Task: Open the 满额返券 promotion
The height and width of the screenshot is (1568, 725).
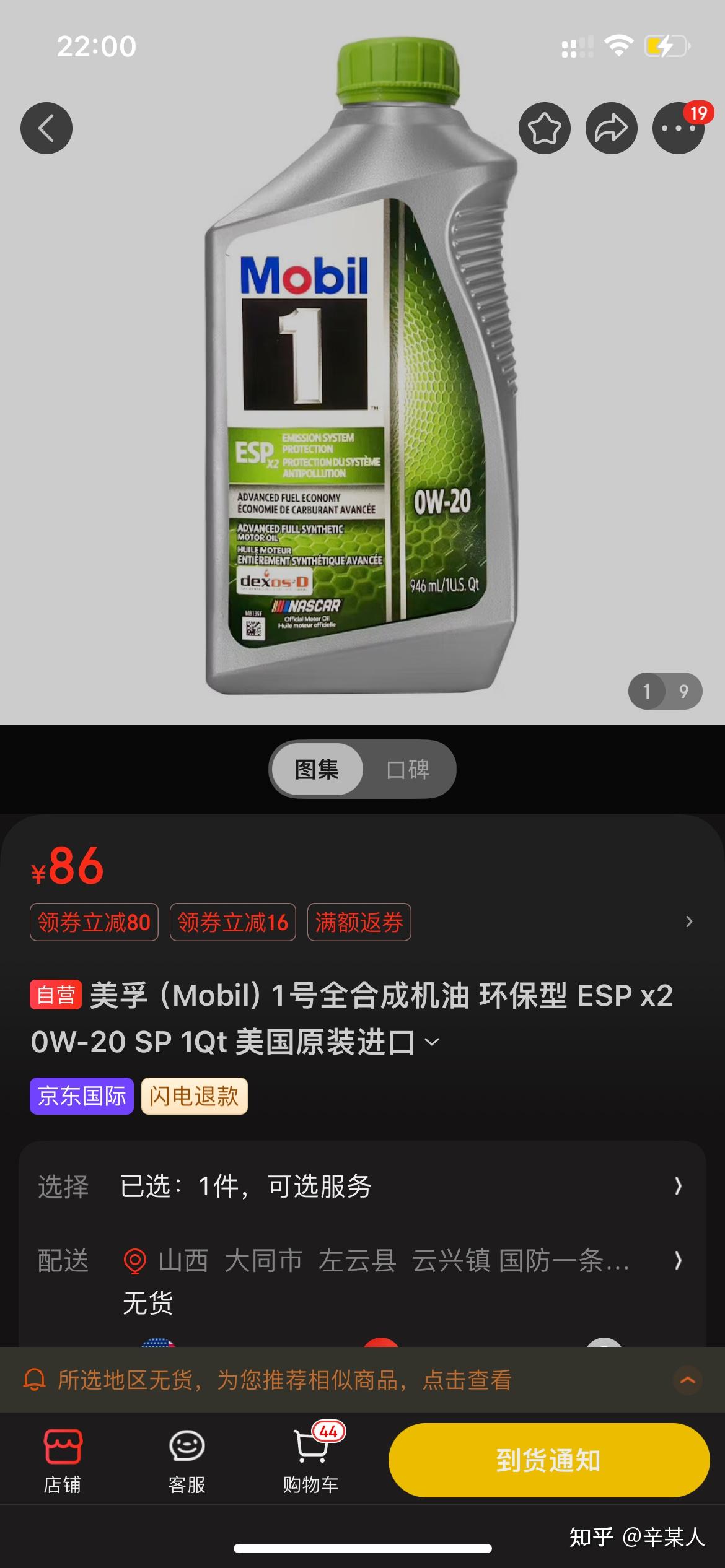Action: pyautogui.click(x=359, y=922)
